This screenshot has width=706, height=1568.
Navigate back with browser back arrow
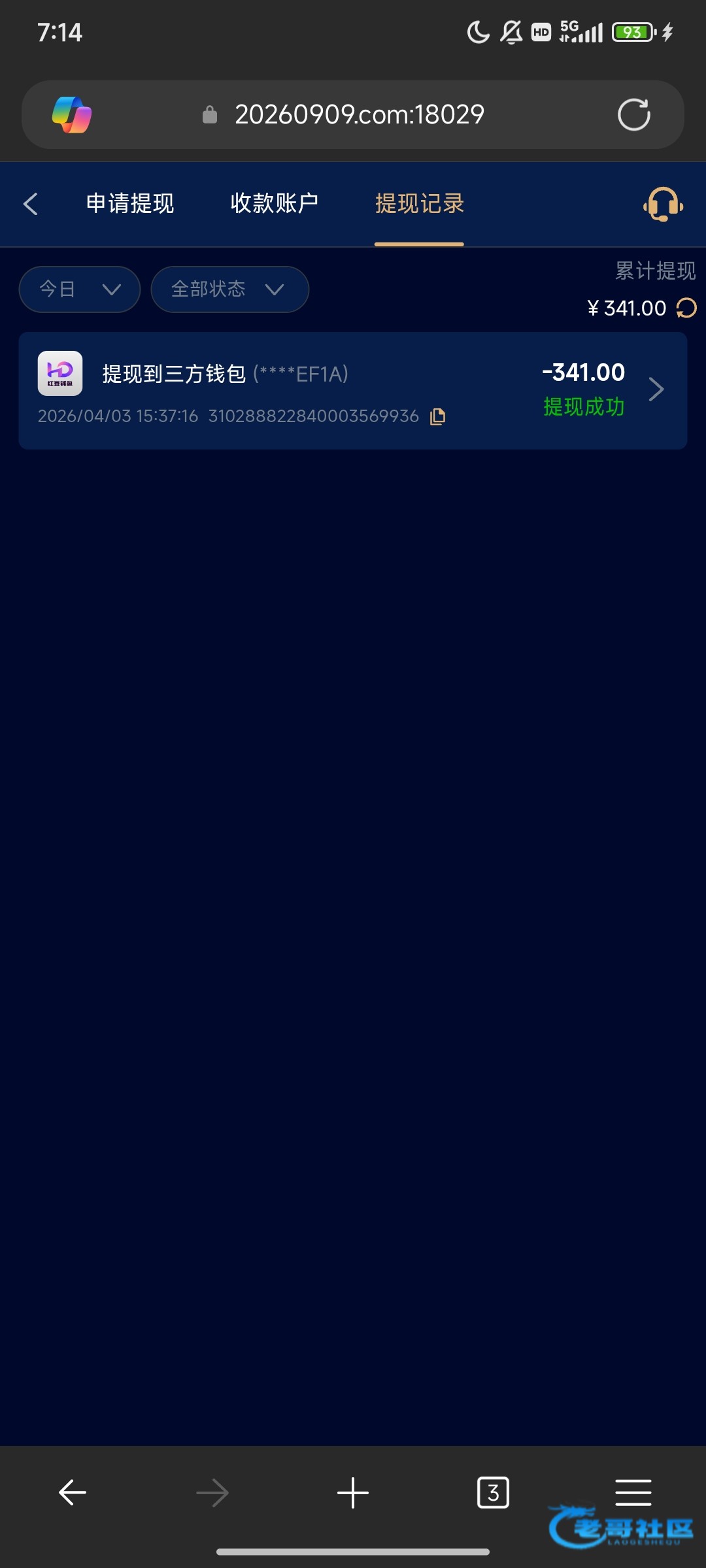tap(72, 1493)
